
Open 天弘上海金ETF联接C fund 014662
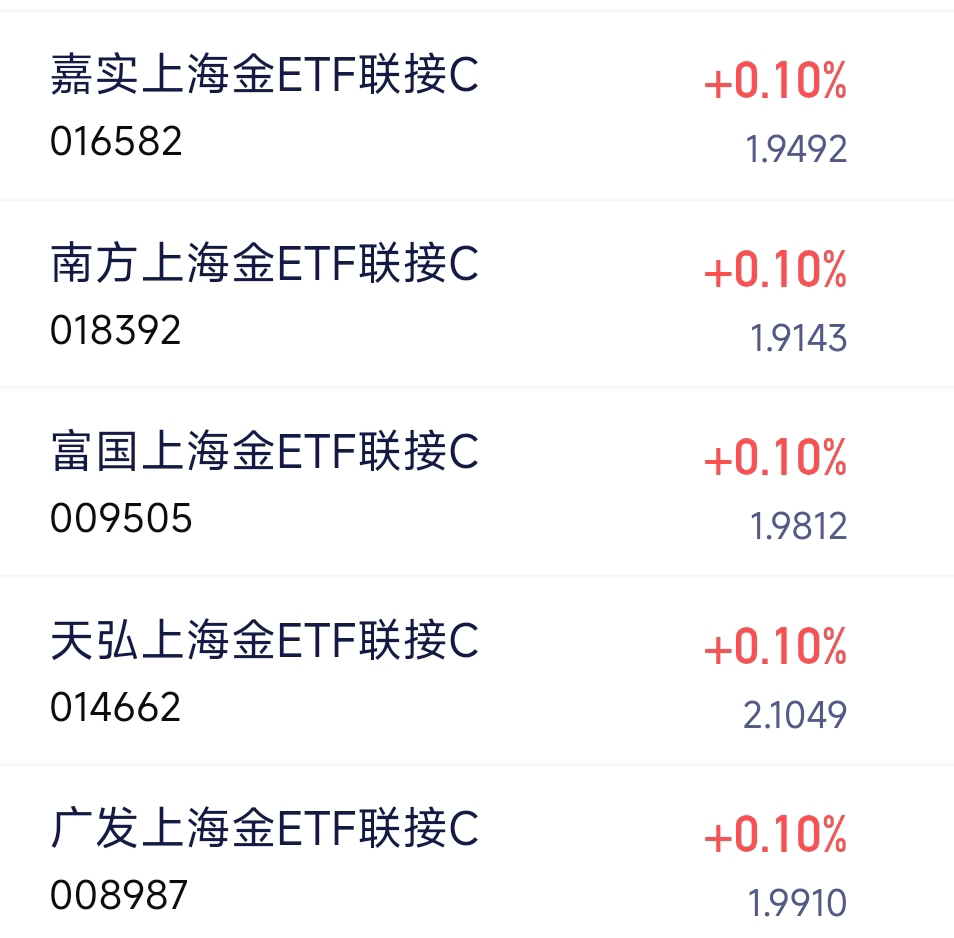[x=265, y=671]
